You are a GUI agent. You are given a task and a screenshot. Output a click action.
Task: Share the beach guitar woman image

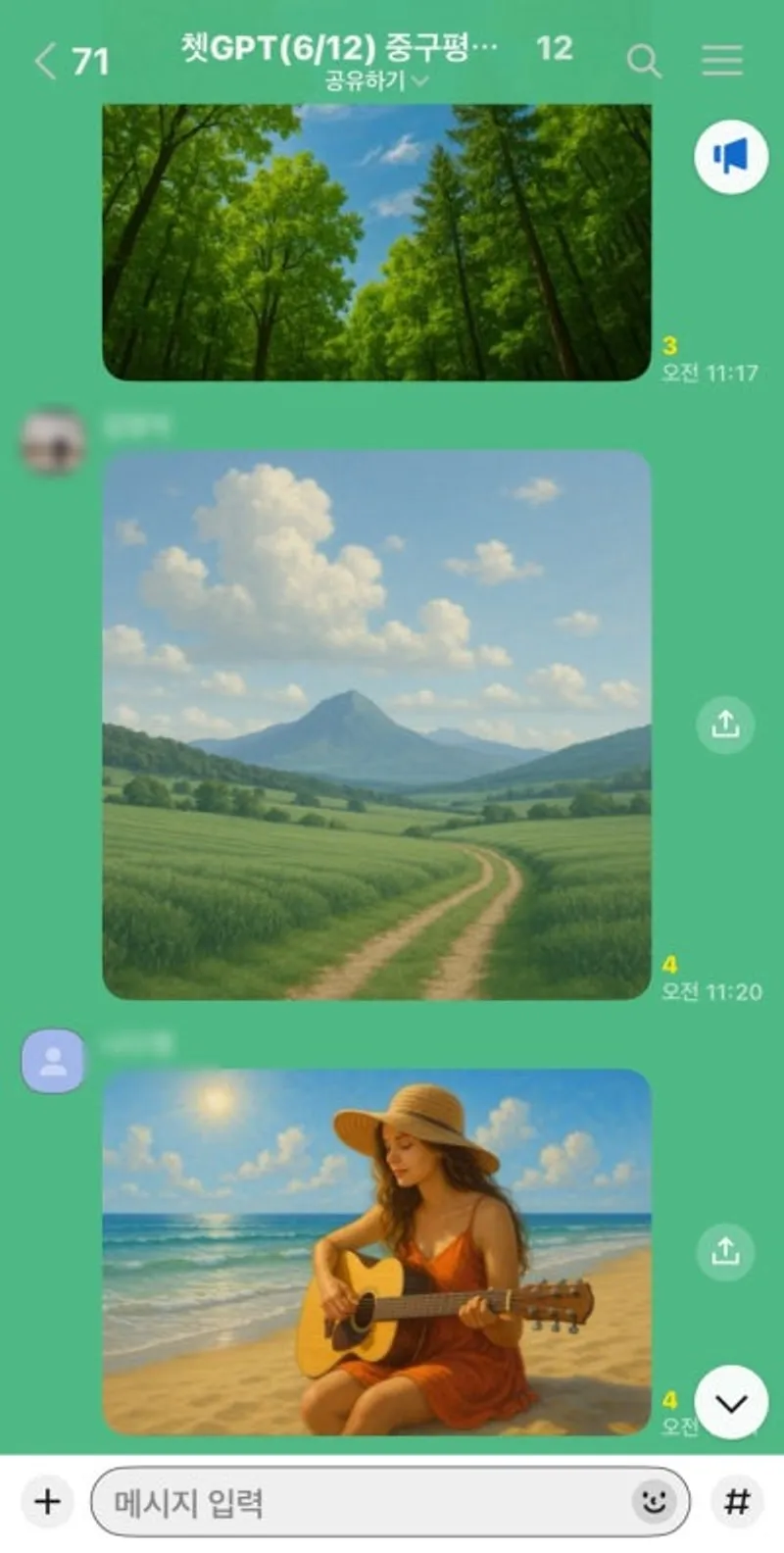tap(725, 1251)
